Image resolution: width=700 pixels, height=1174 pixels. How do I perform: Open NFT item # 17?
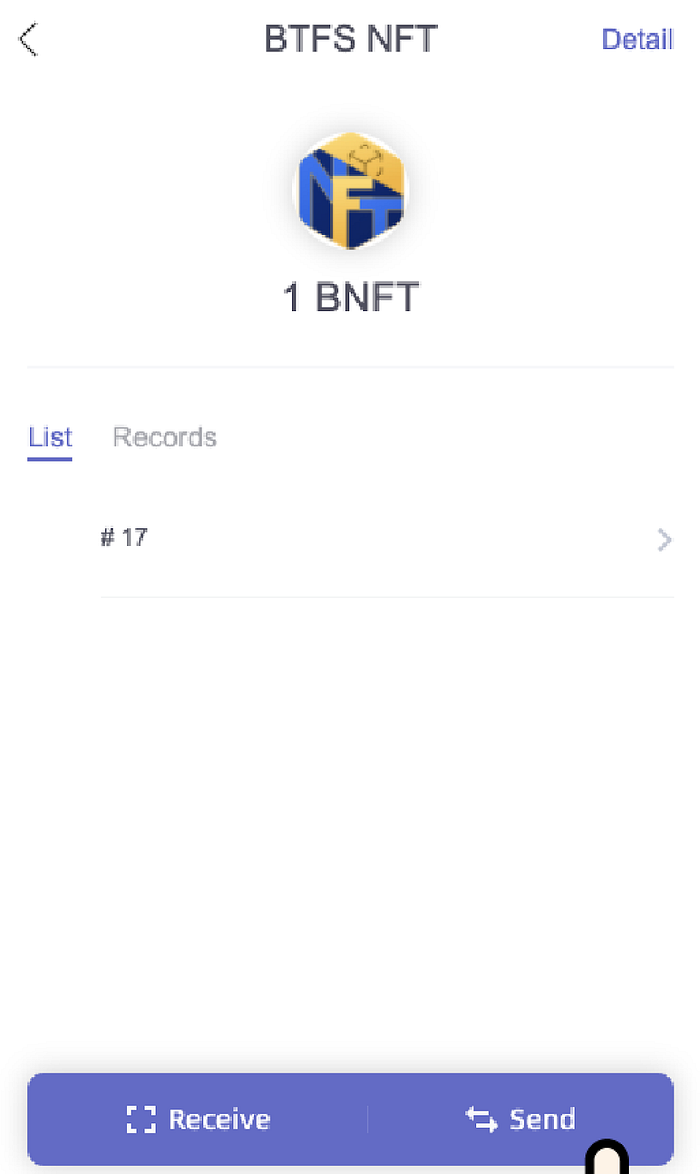click(386, 540)
